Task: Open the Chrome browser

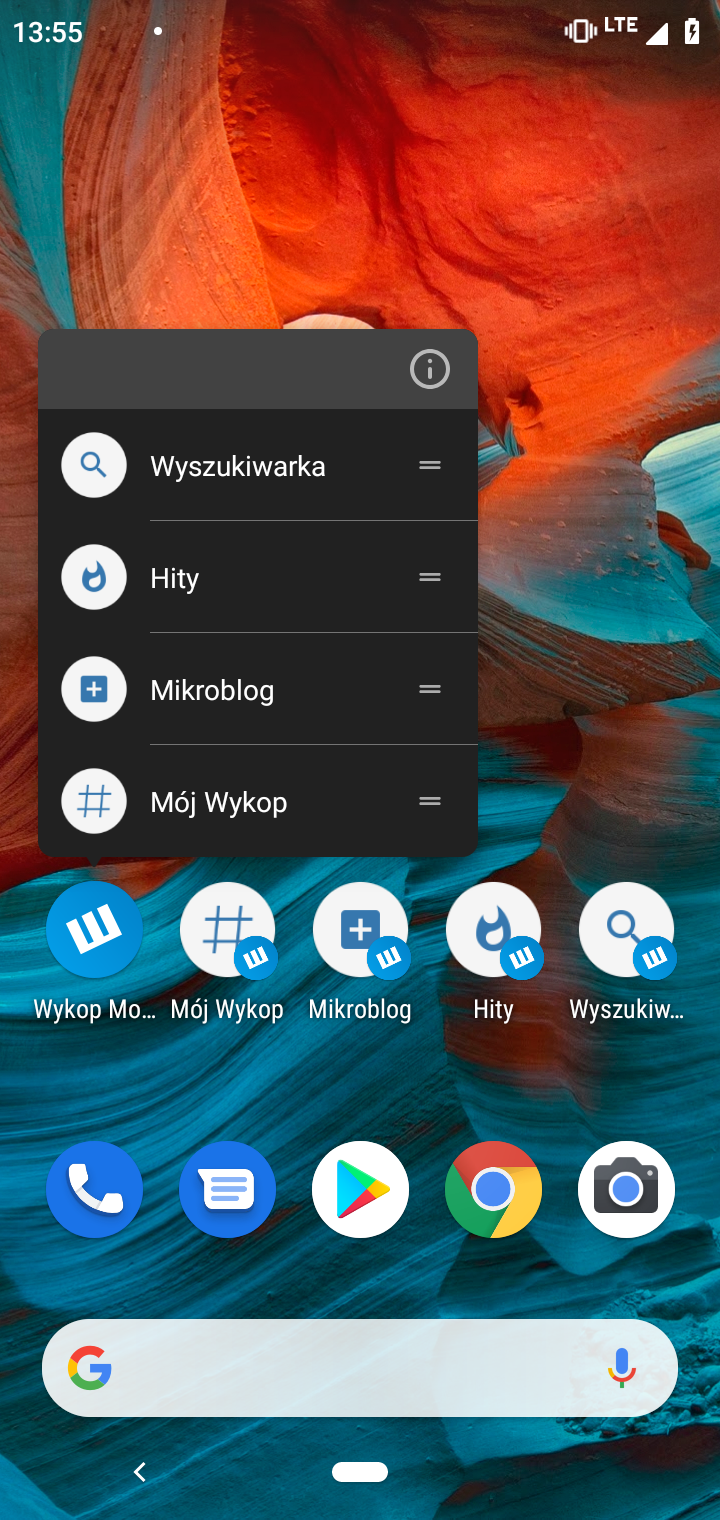Action: pyautogui.click(x=493, y=1190)
